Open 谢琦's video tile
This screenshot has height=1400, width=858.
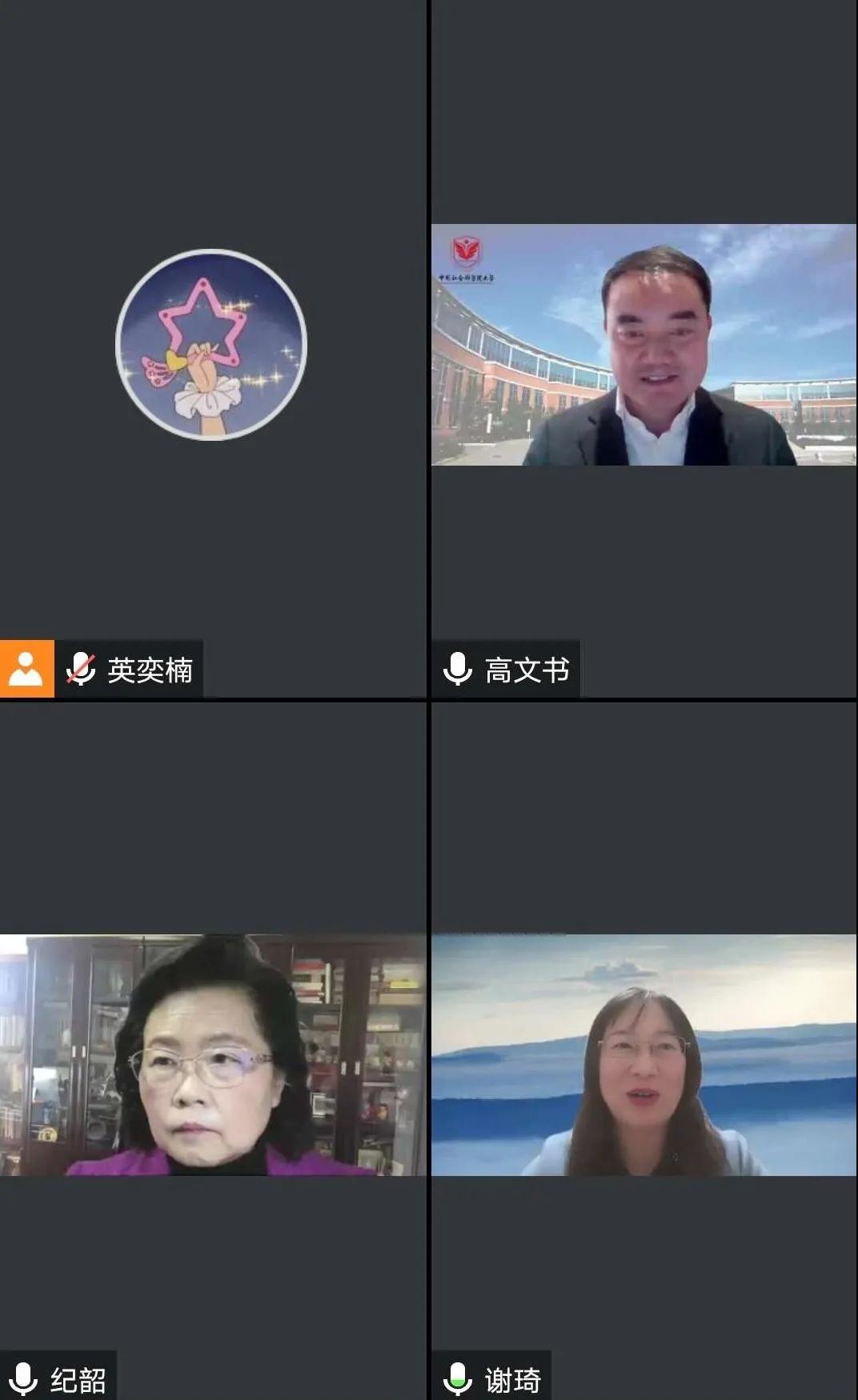(643, 1054)
